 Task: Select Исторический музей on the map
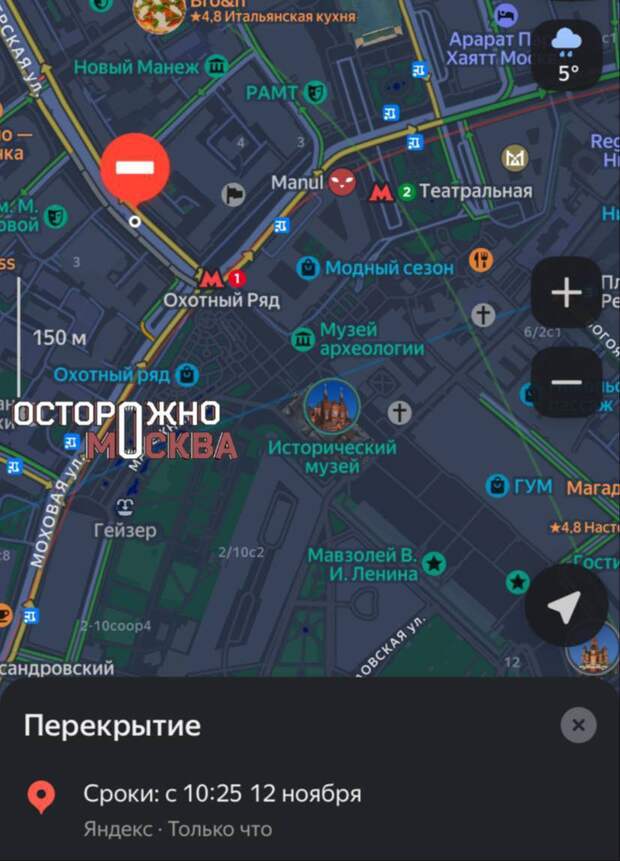click(x=332, y=406)
